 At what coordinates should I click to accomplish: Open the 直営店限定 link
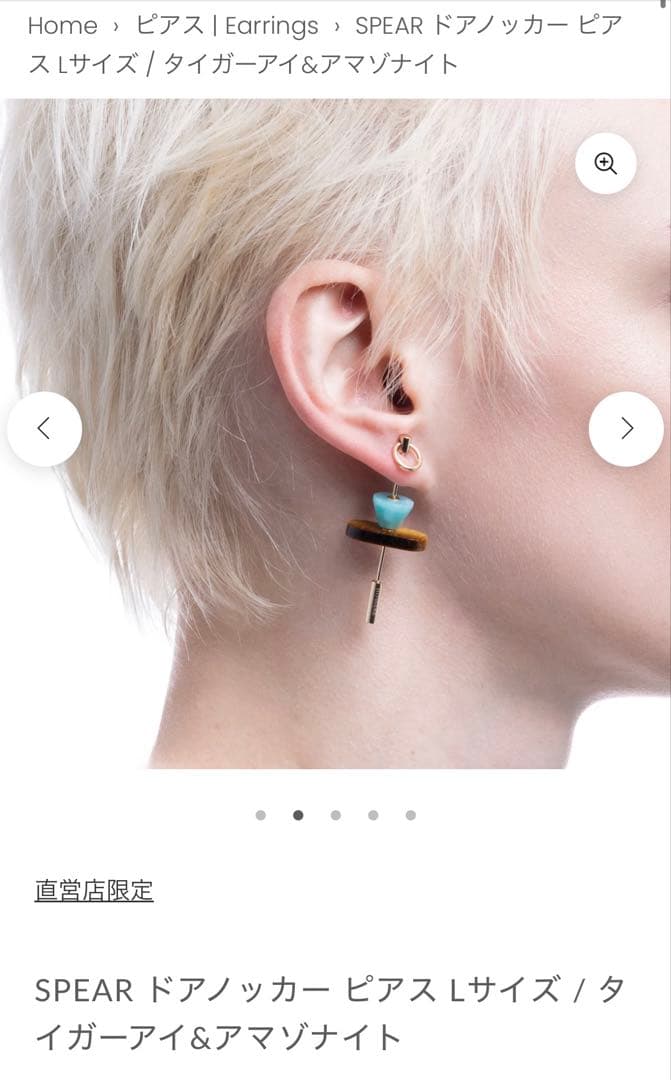coord(94,890)
